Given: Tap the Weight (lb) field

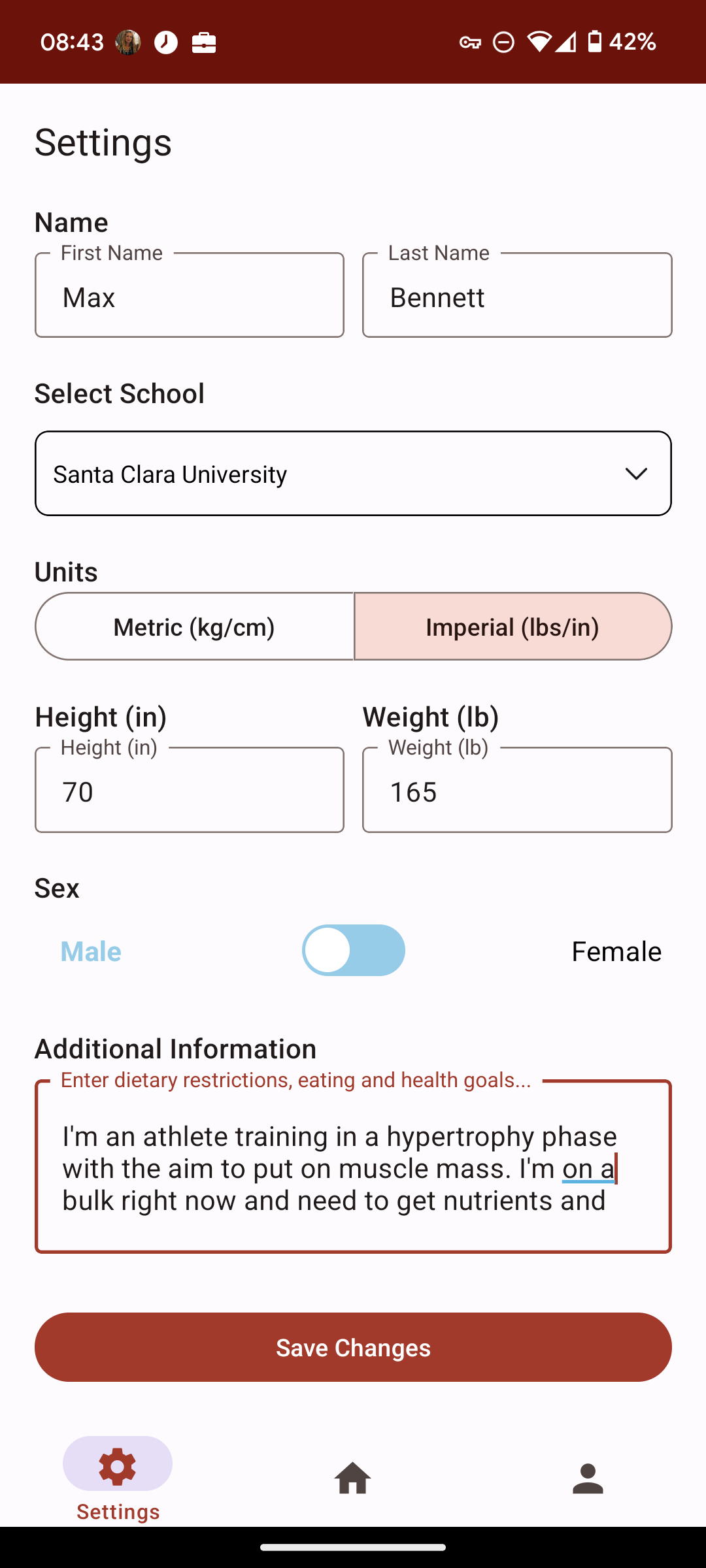Looking at the screenshot, I should pos(517,790).
